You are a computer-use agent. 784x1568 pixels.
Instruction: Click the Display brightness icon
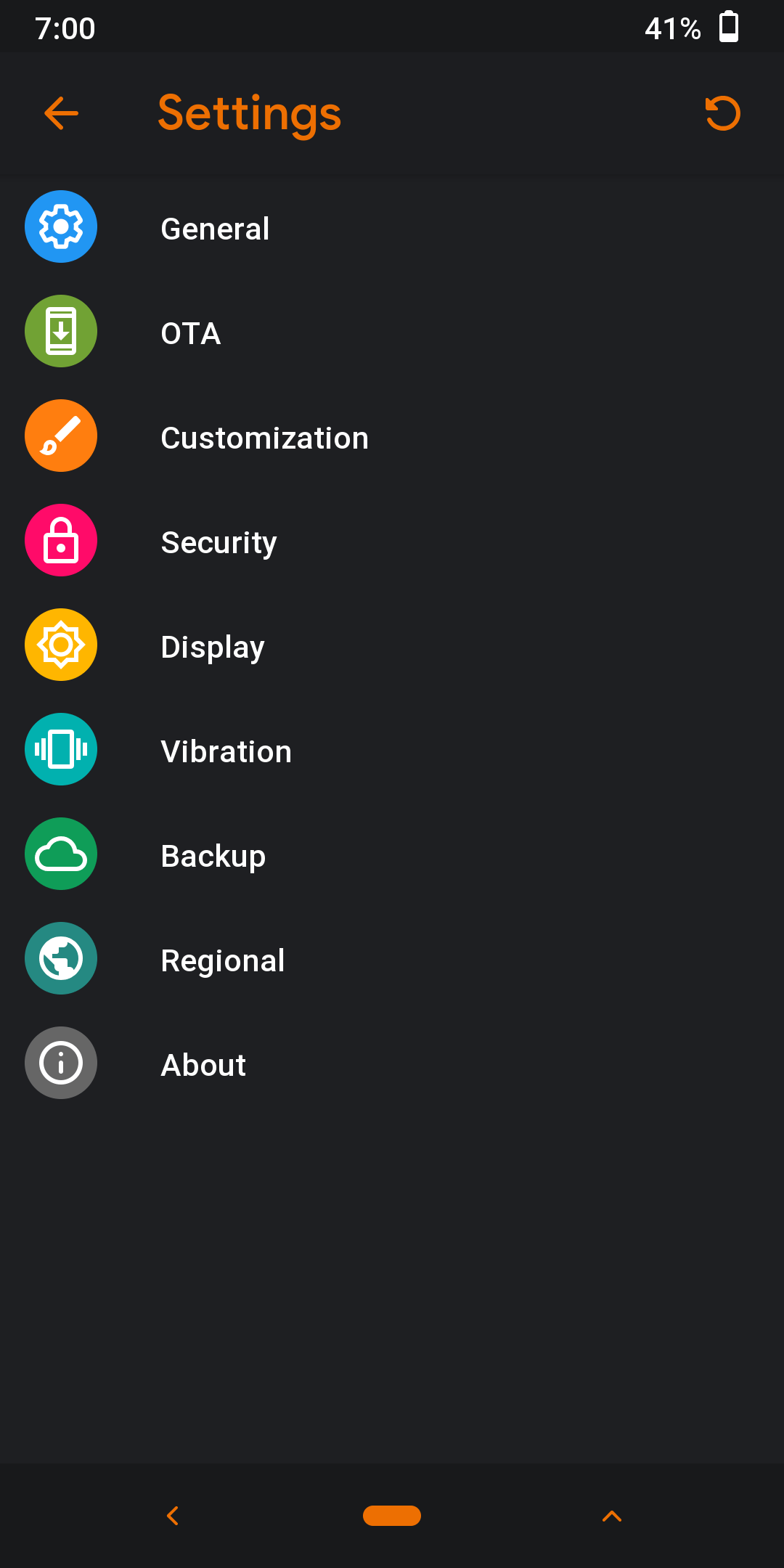[61, 645]
